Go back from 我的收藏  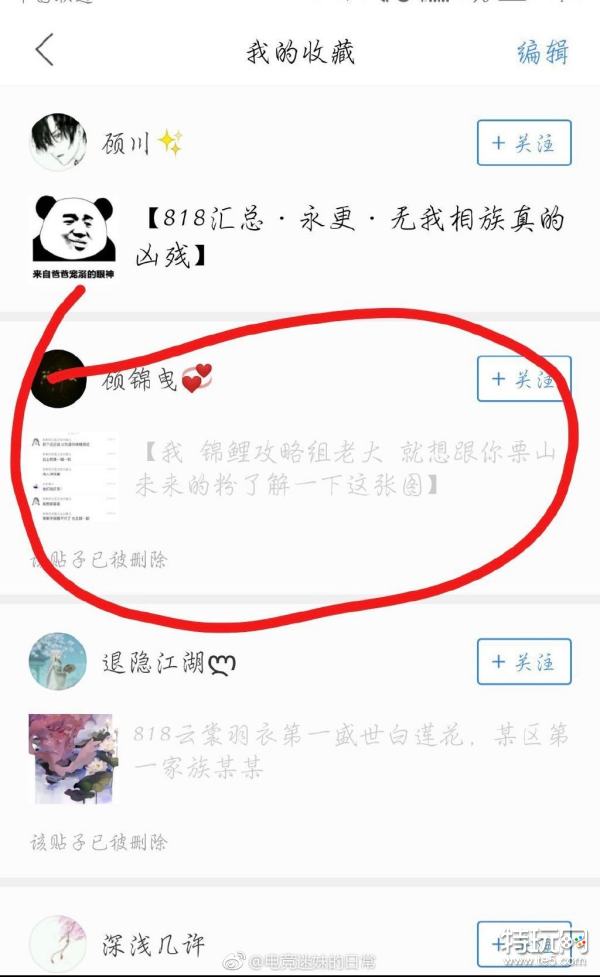pyautogui.click(x=44, y=49)
